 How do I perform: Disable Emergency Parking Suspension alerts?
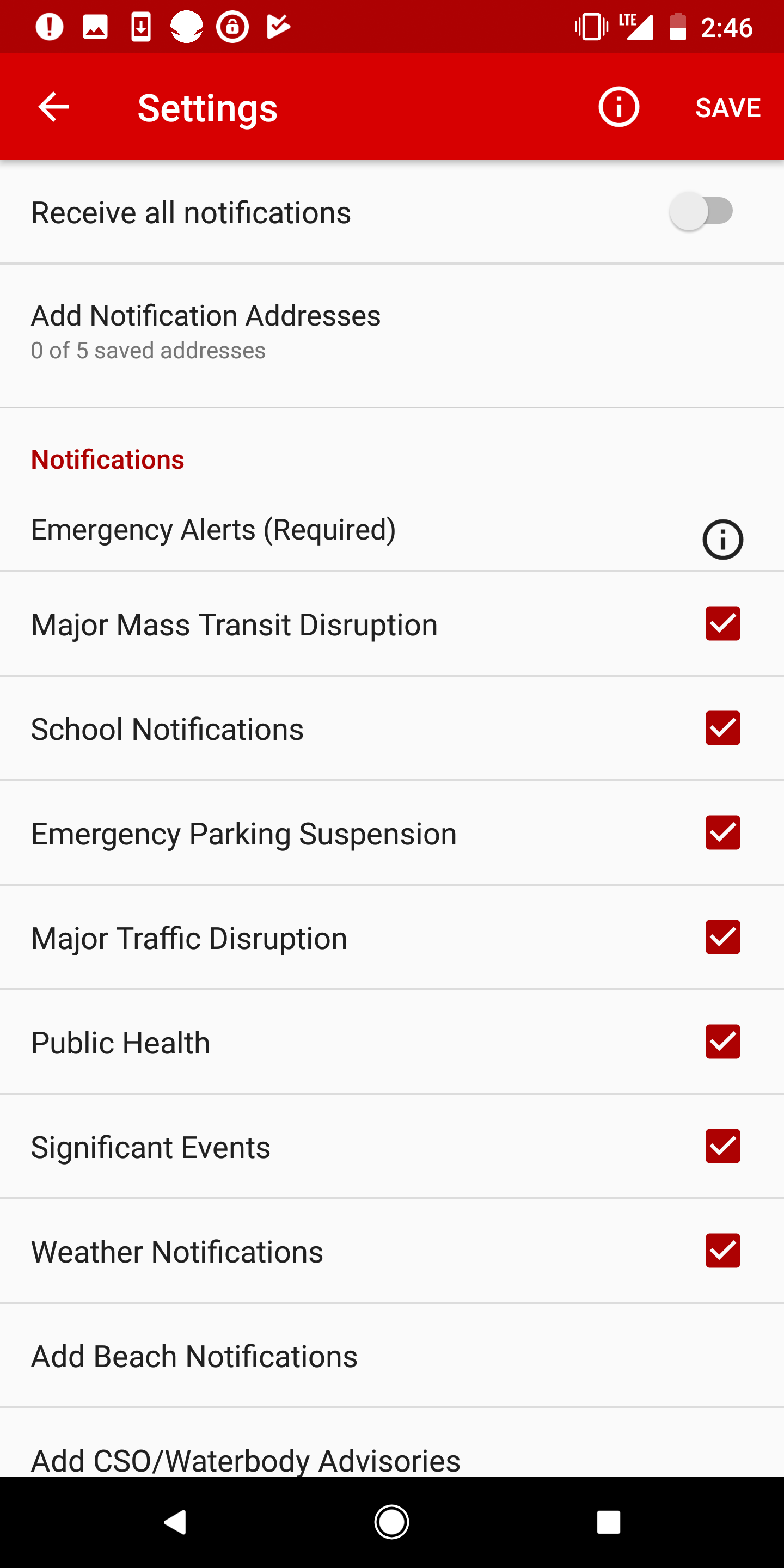(722, 832)
